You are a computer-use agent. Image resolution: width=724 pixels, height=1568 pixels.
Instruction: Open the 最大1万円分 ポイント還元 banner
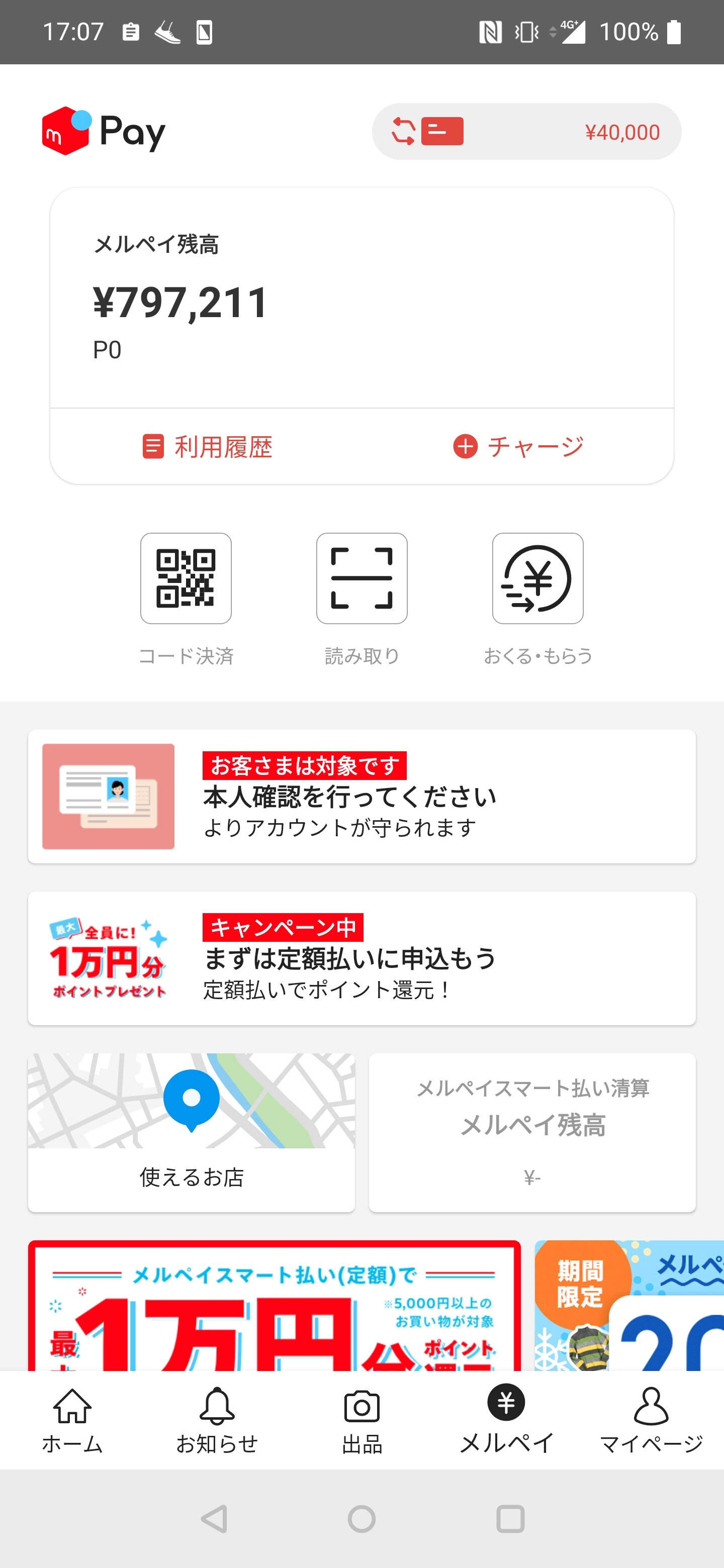[x=274, y=1306]
